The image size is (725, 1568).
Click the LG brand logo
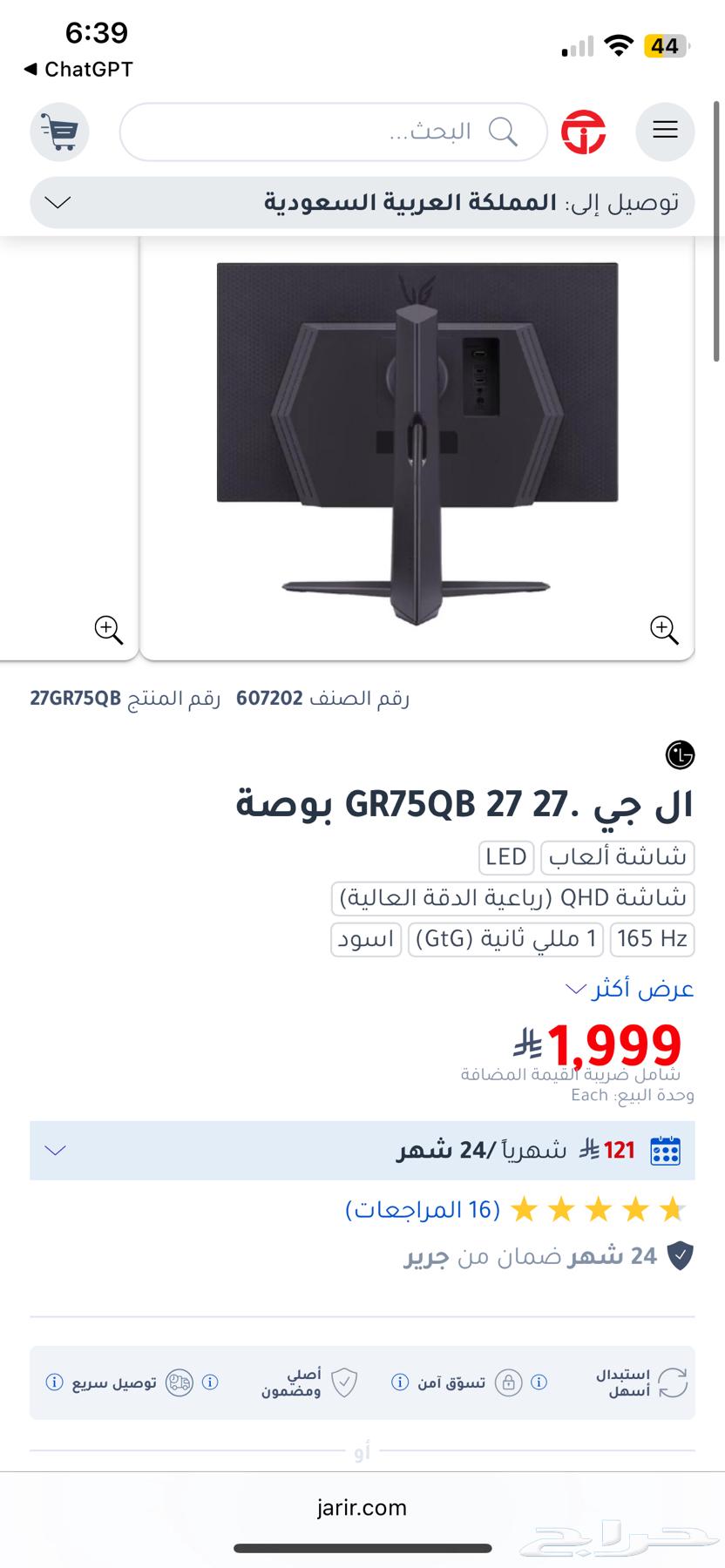pos(679,756)
